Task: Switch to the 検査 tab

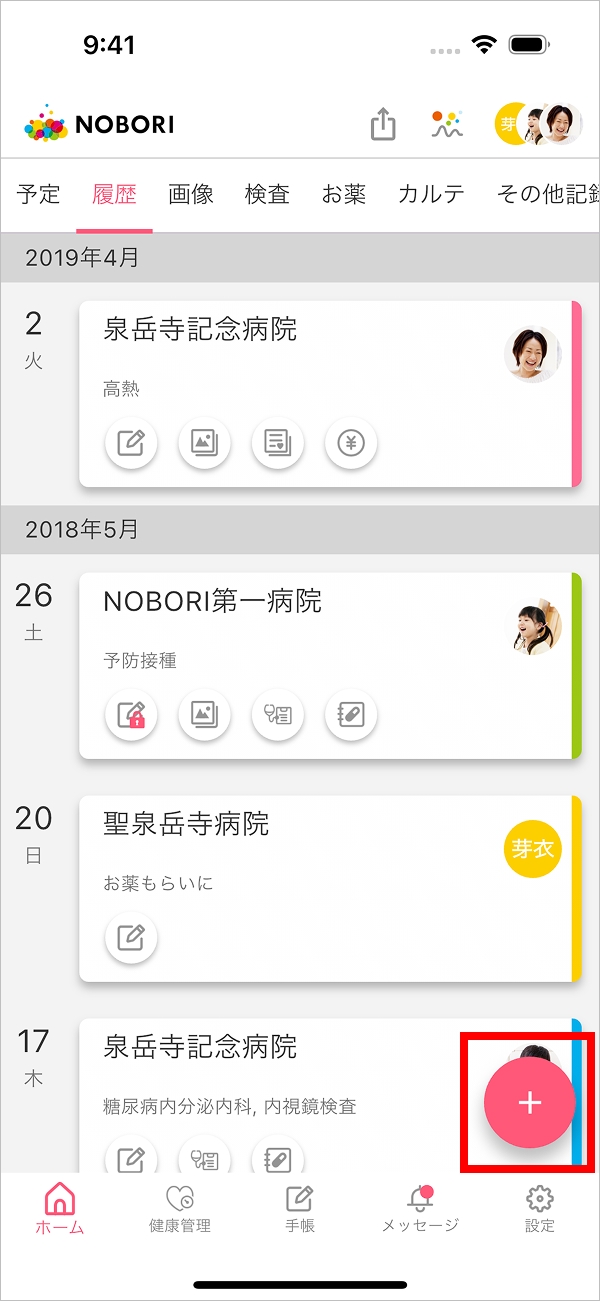Action: point(267,194)
